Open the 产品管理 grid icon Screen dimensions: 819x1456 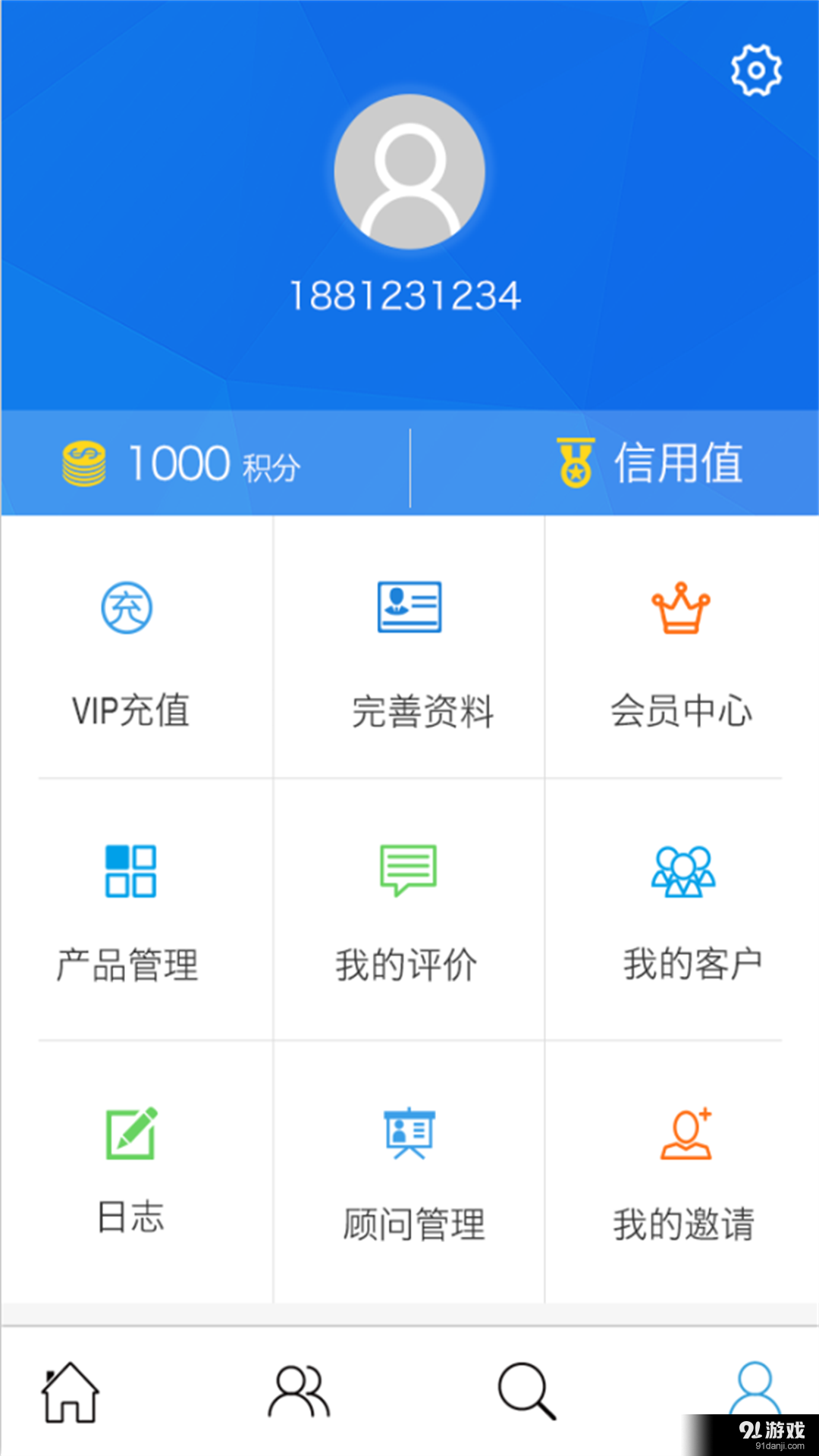click(x=130, y=871)
